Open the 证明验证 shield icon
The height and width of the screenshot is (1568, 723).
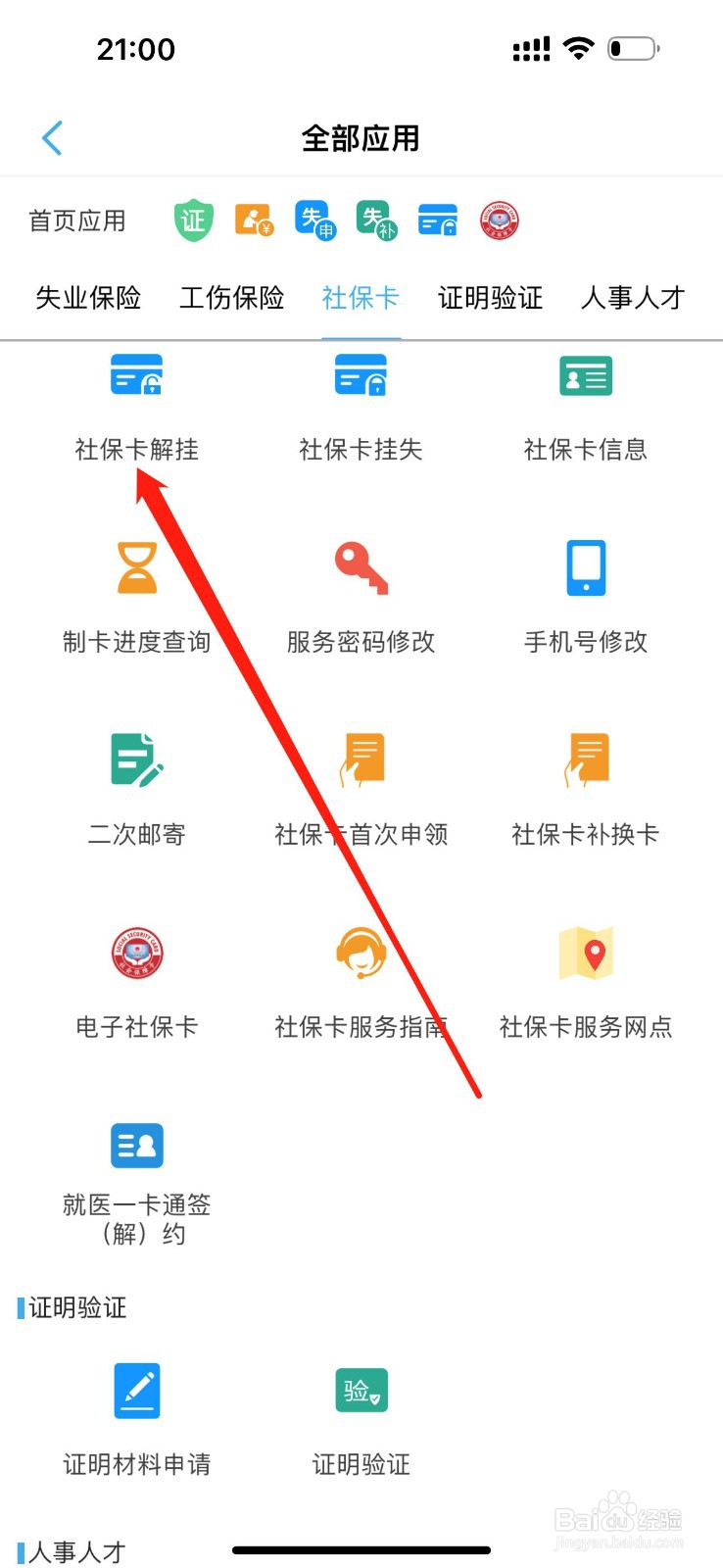pyautogui.click(x=361, y=1390)
